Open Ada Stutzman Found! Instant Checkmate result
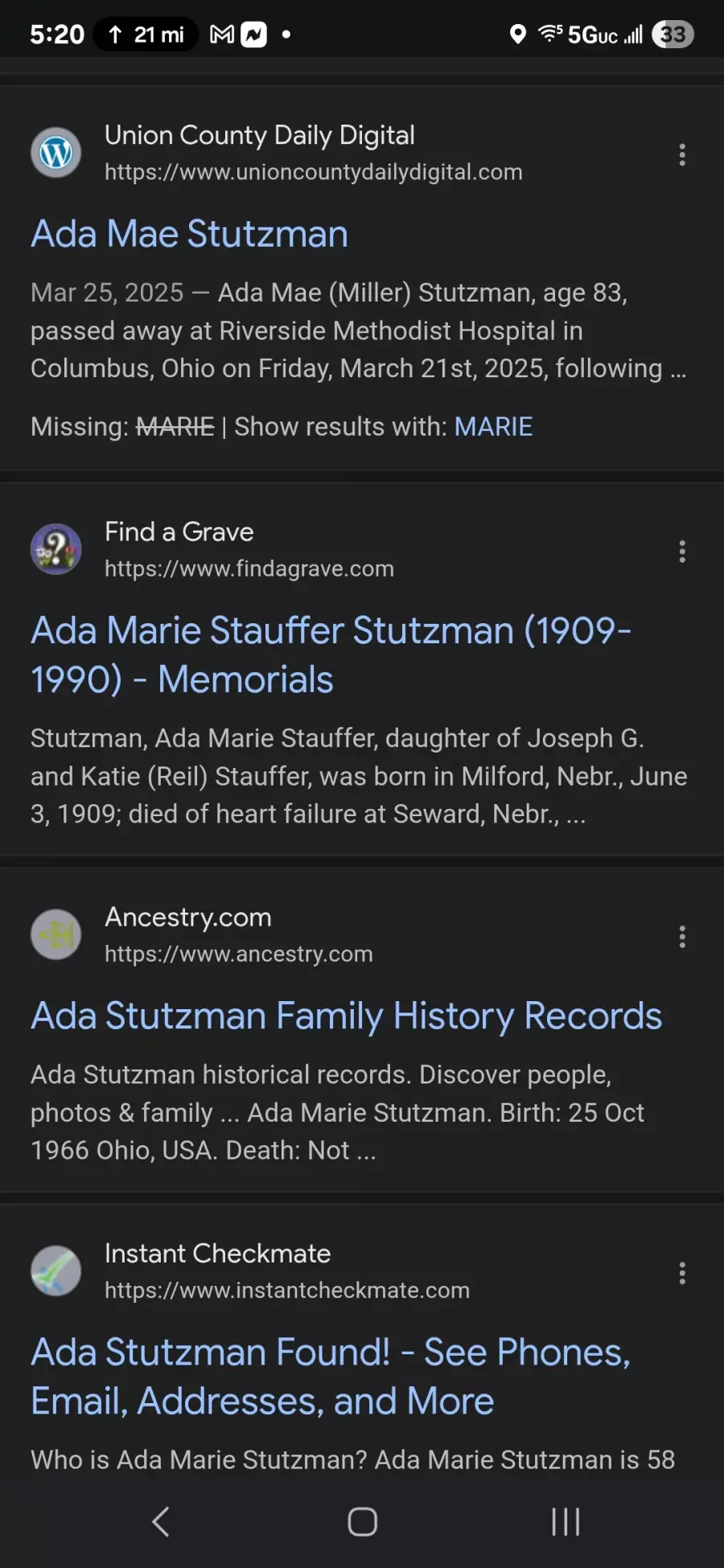The height and width of the screenshot is (1568, 724). coord(331,1376)
